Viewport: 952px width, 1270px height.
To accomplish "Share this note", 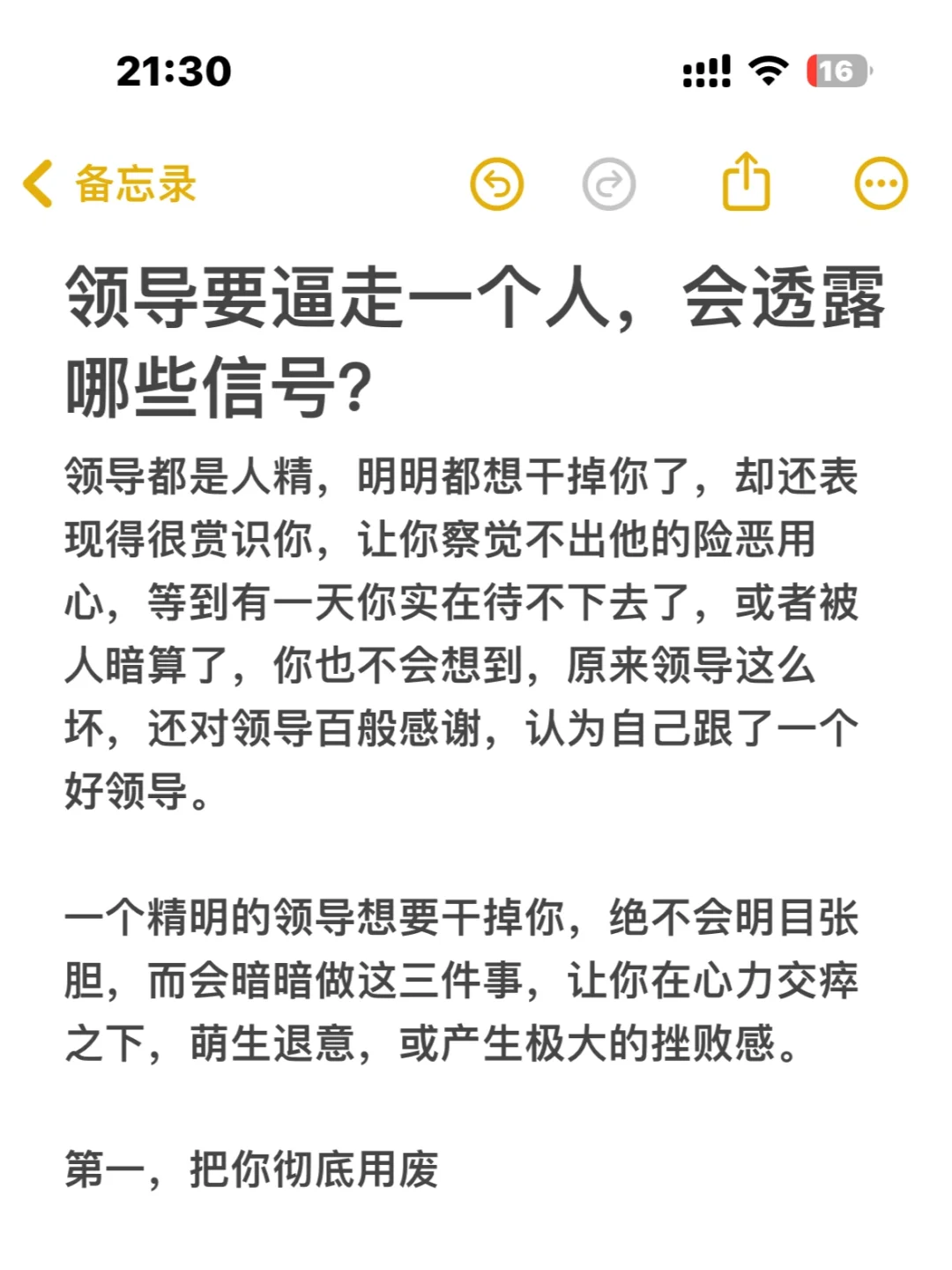I will pyautogui.click(x=746, y=183).
